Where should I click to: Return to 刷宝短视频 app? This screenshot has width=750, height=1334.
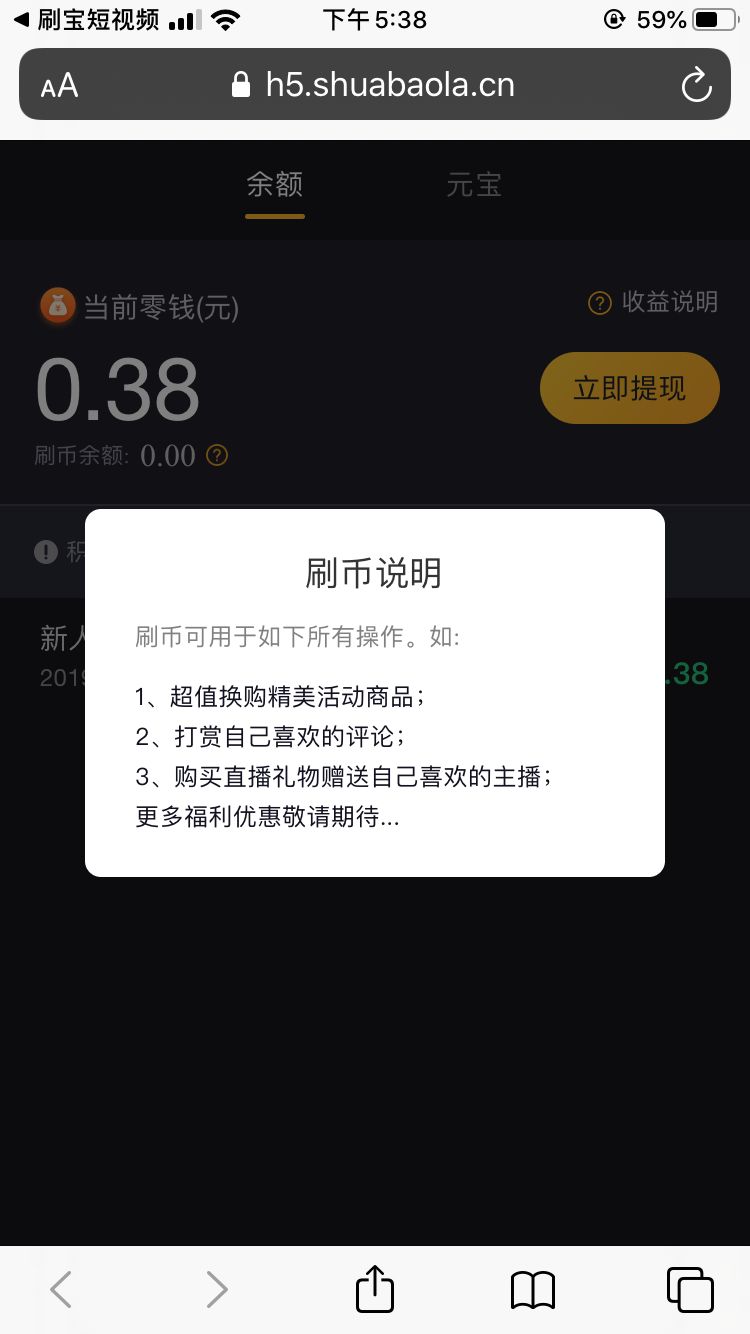[x=86, y=20]
